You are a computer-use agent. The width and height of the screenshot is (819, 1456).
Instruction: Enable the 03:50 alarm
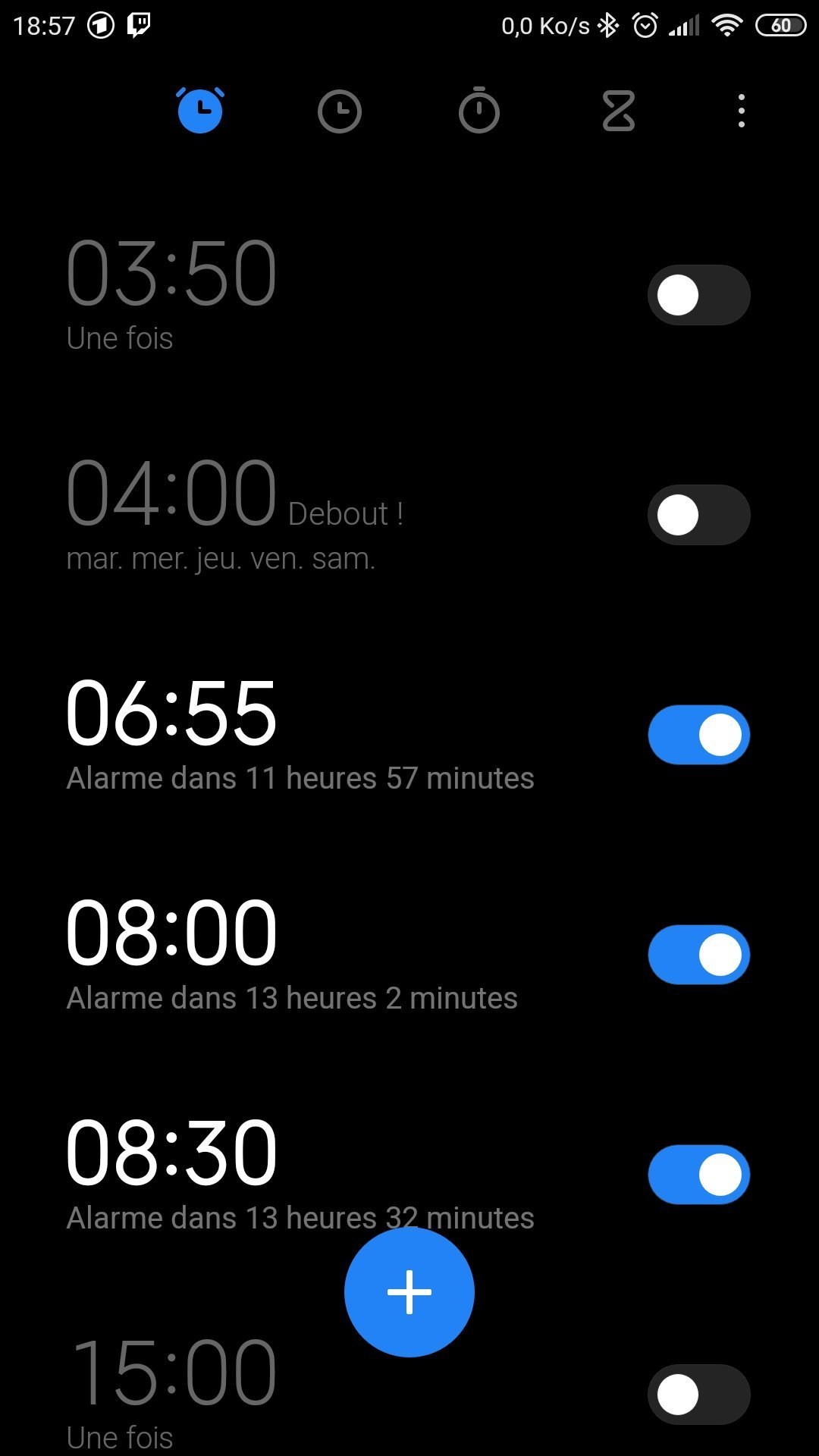[698, 295]
